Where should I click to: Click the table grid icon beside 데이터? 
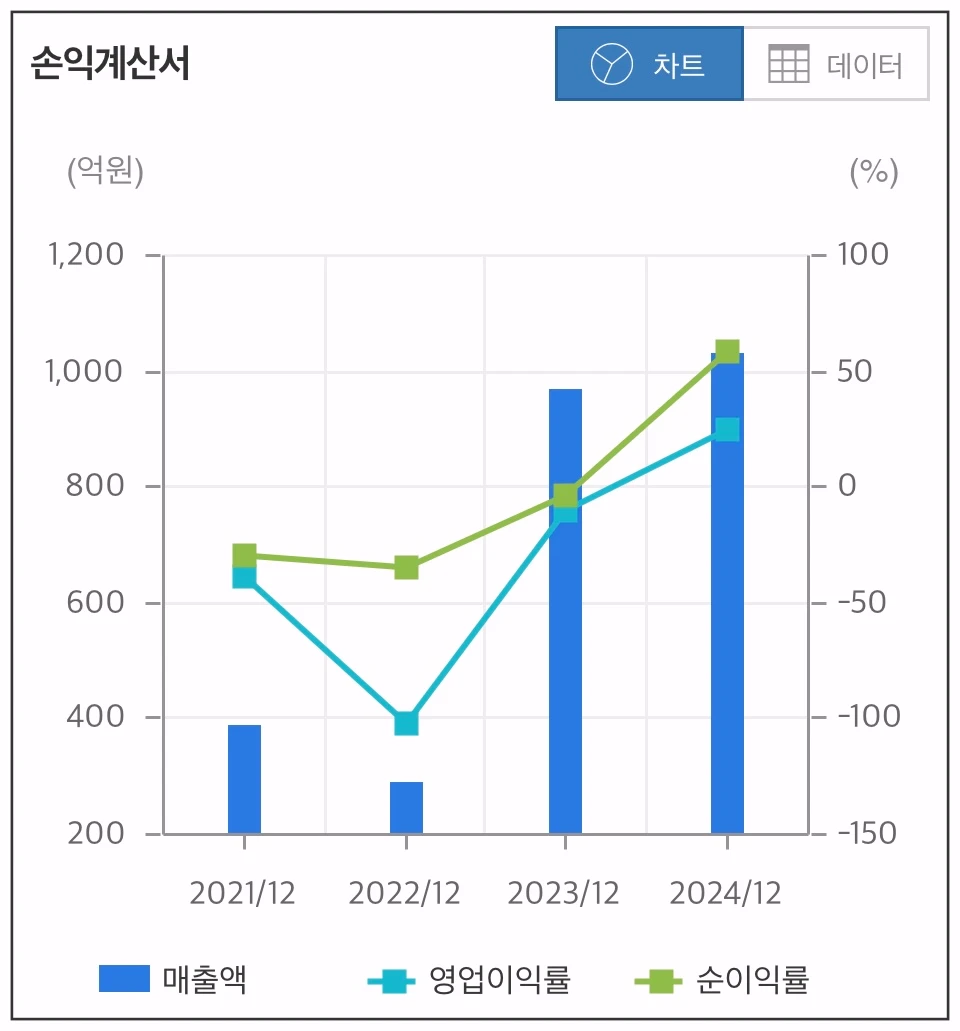789,64
